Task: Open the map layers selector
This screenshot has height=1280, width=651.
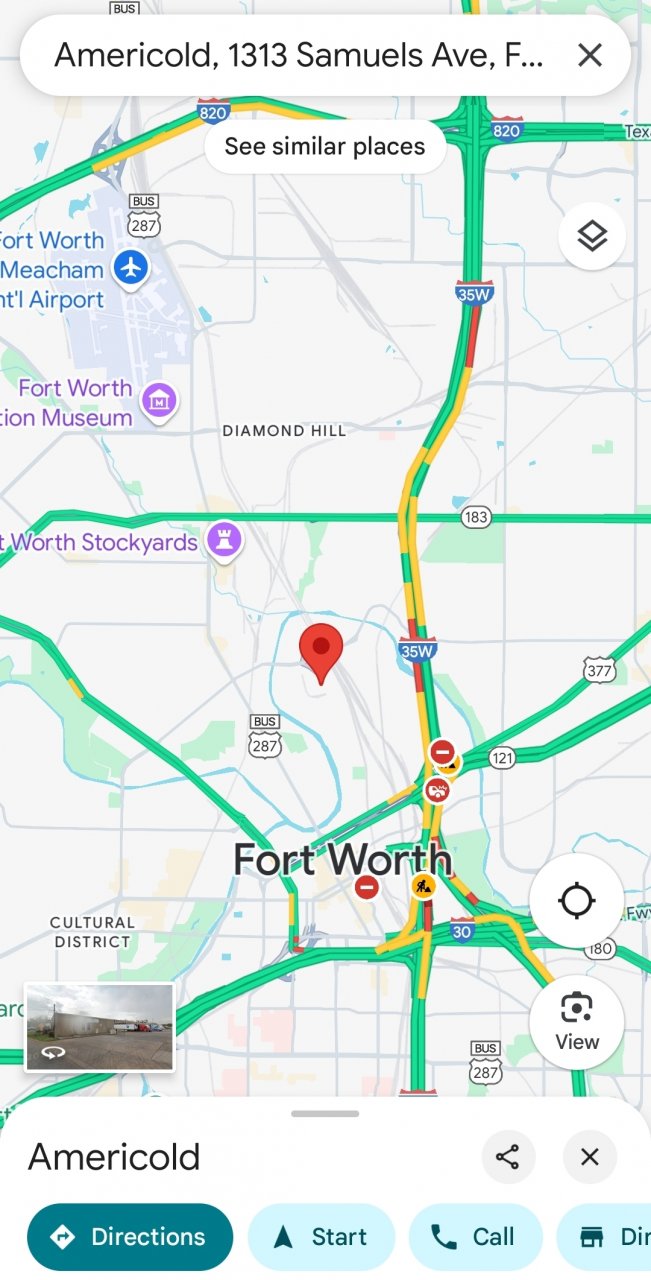Action: click(592, 237)
